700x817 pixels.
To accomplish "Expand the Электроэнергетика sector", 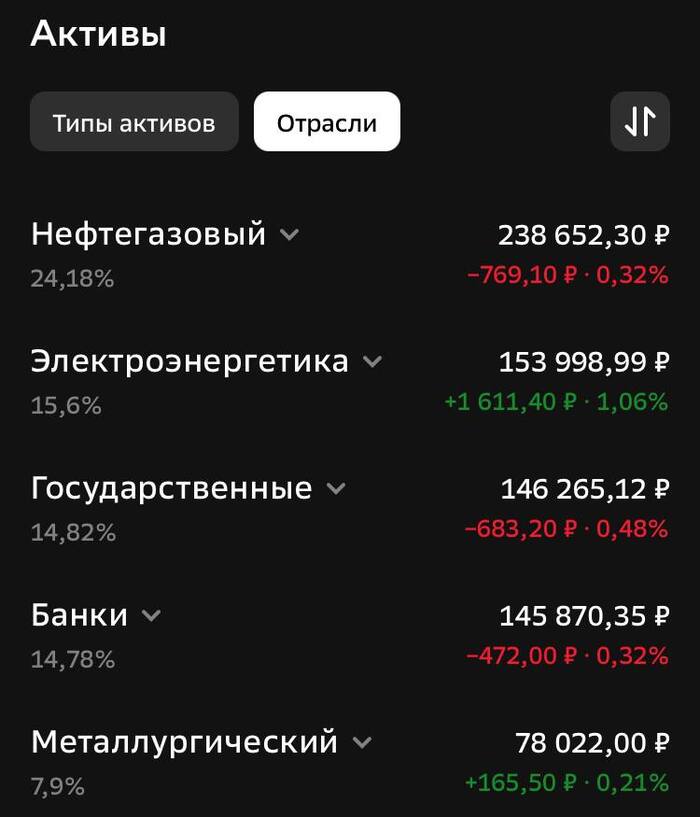I will (x=372, y=361).
